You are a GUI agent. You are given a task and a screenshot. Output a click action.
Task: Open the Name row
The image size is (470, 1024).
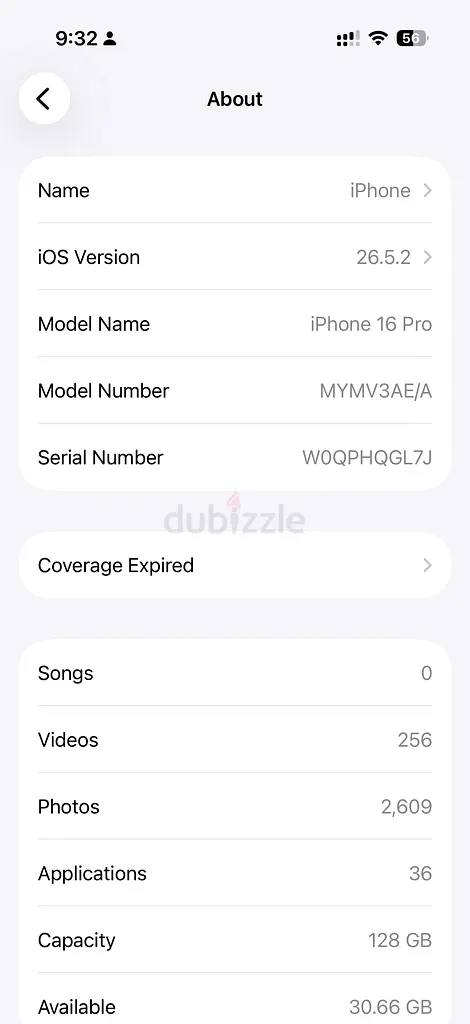[235, 191]
